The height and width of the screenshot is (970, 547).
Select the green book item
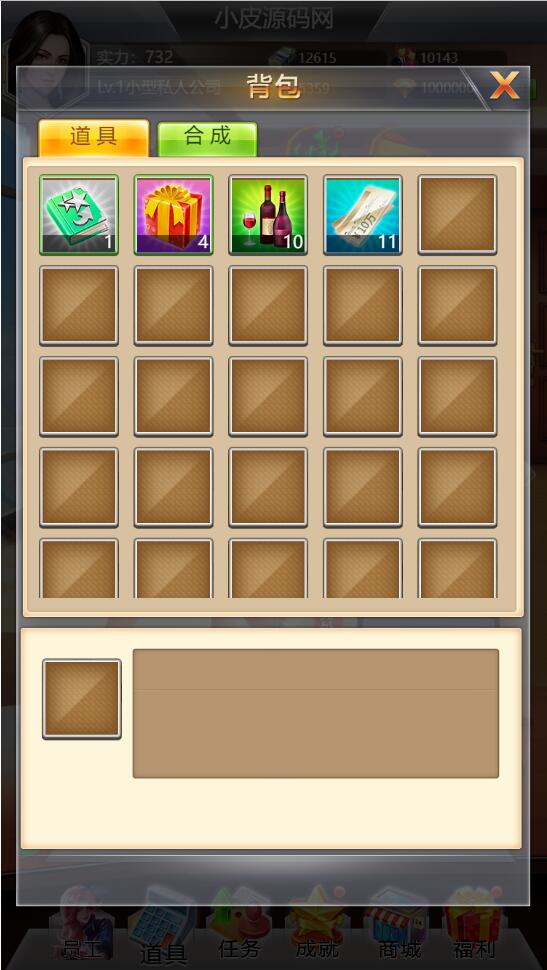pyautogui.click(x=79, y=215)
